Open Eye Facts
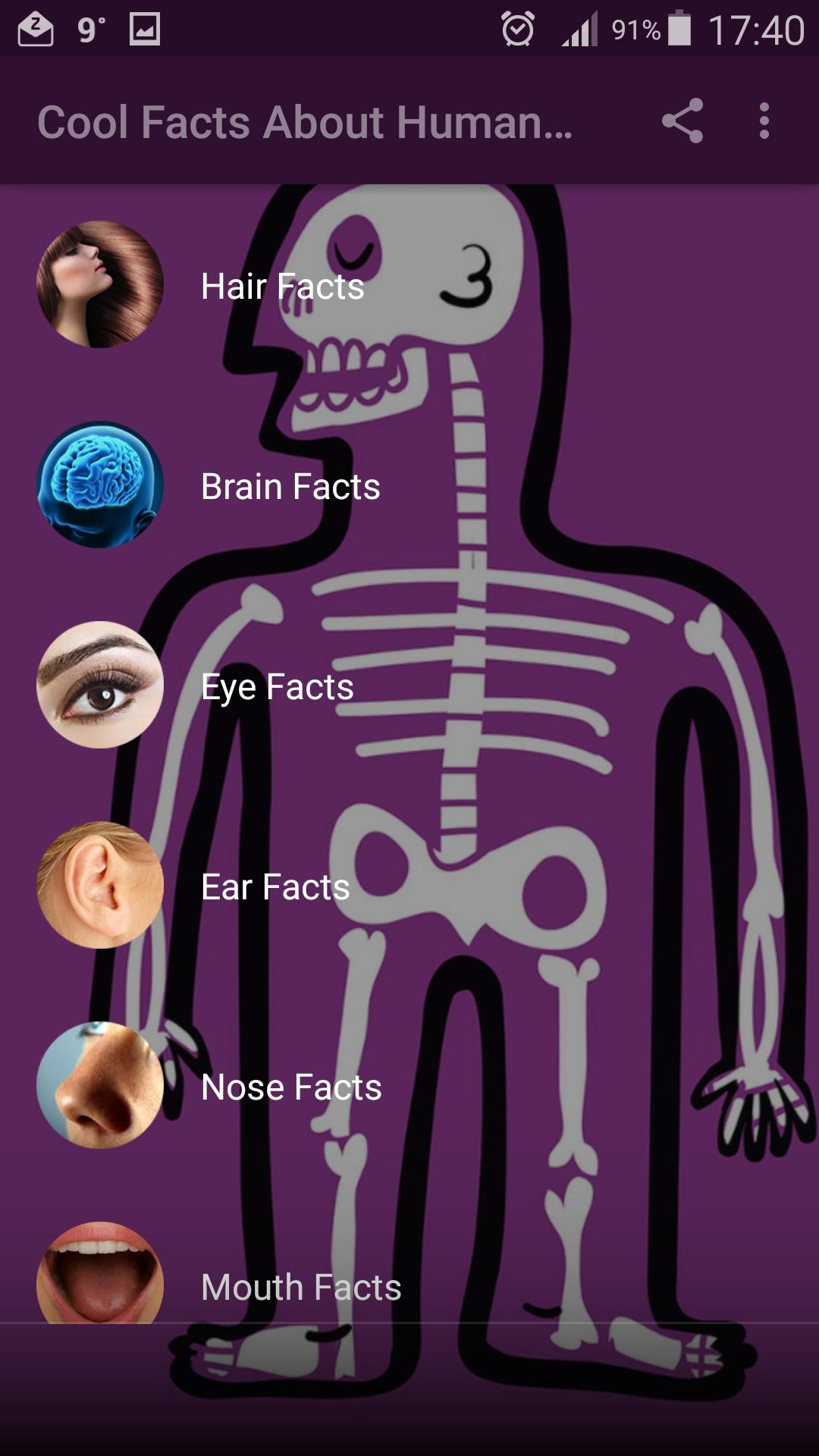The width and height of the screenshot is (819, 1456). [278, 687]
